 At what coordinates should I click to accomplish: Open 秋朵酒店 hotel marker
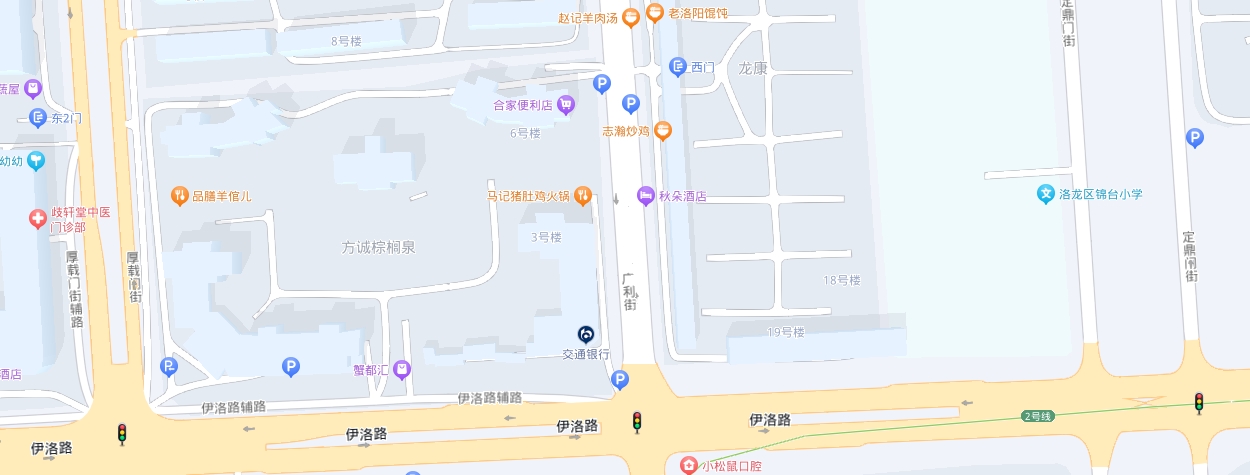pyautogui.click(x=646, y=195)
